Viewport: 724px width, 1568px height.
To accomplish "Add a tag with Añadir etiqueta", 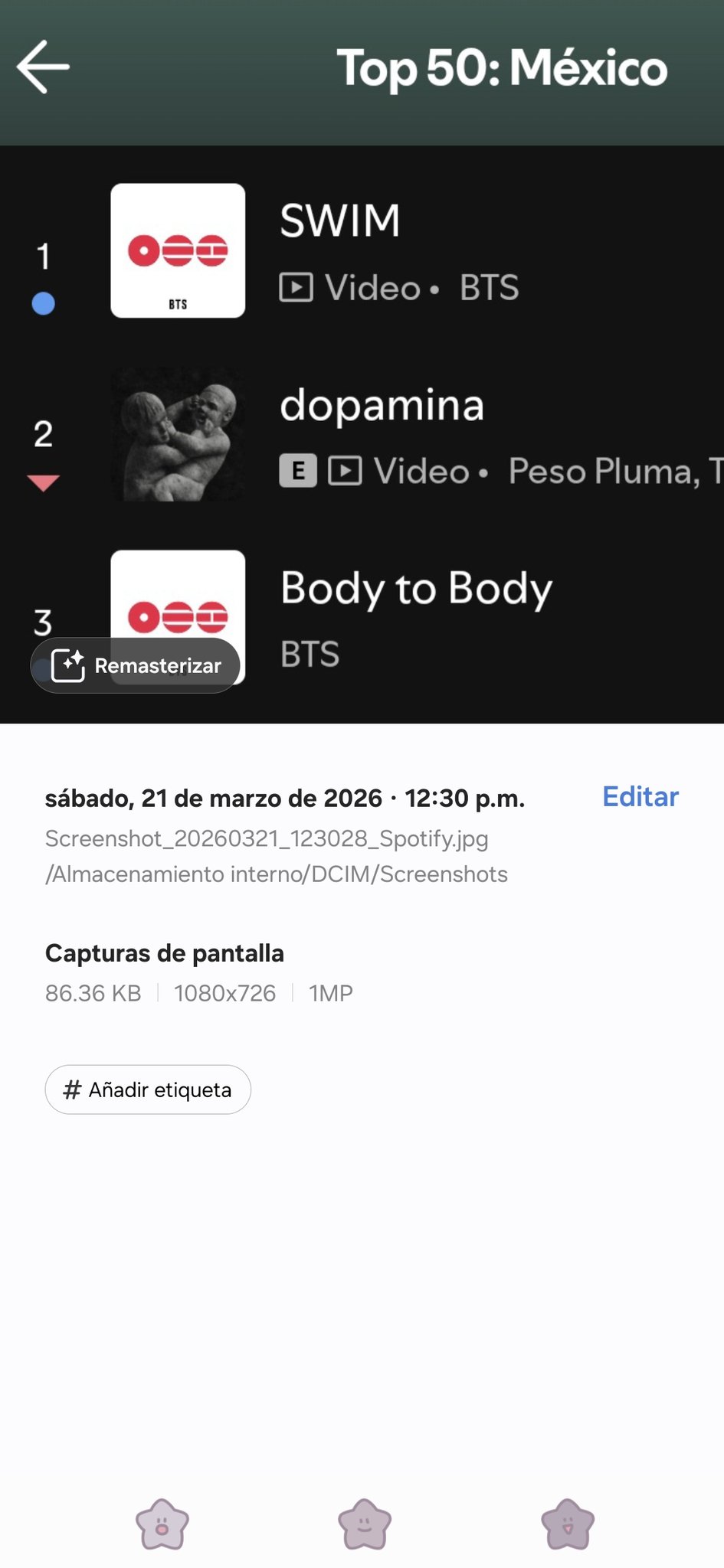I will click(x=148, y=1089).
